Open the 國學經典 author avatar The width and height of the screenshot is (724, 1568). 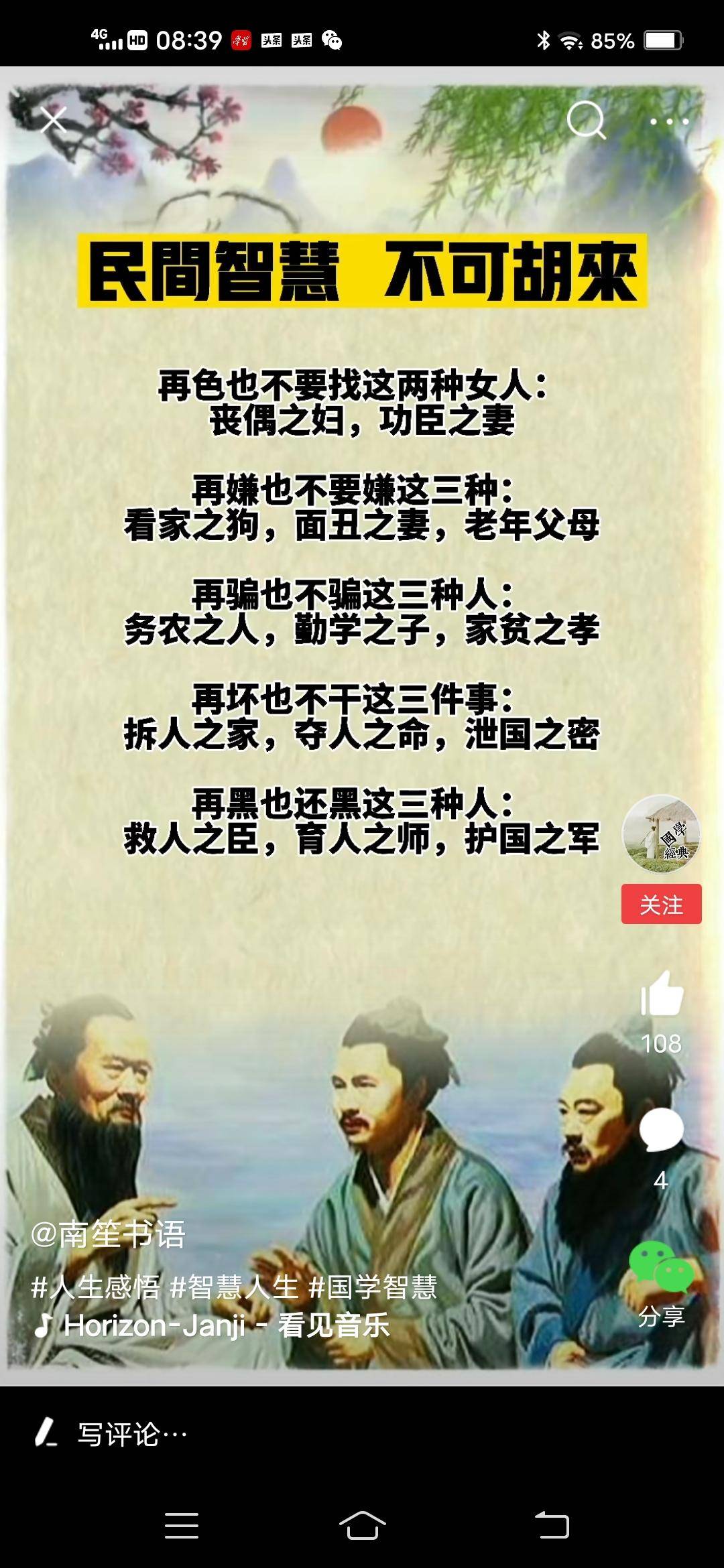tap(661, 834)
